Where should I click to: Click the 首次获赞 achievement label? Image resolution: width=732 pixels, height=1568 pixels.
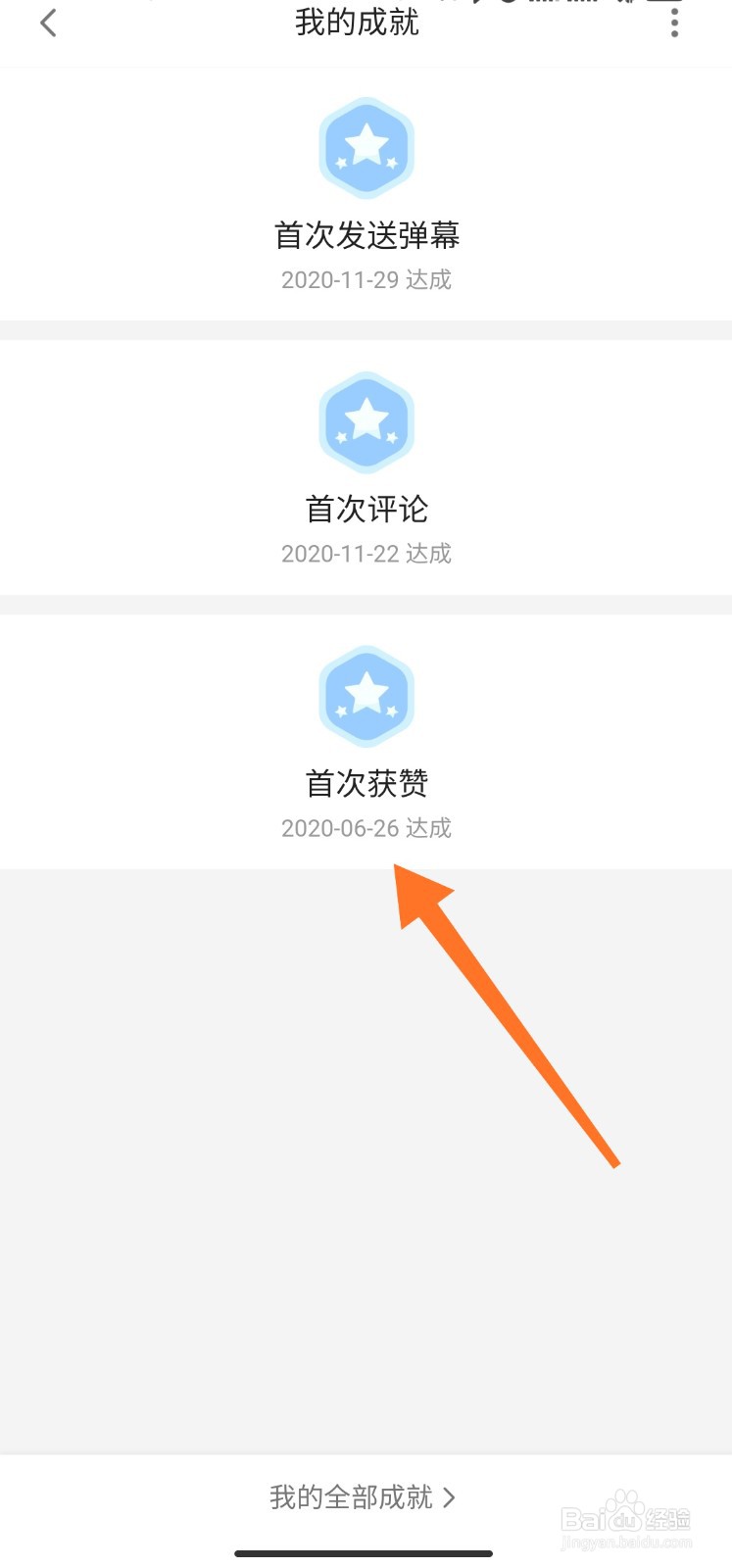coord(366,784)
